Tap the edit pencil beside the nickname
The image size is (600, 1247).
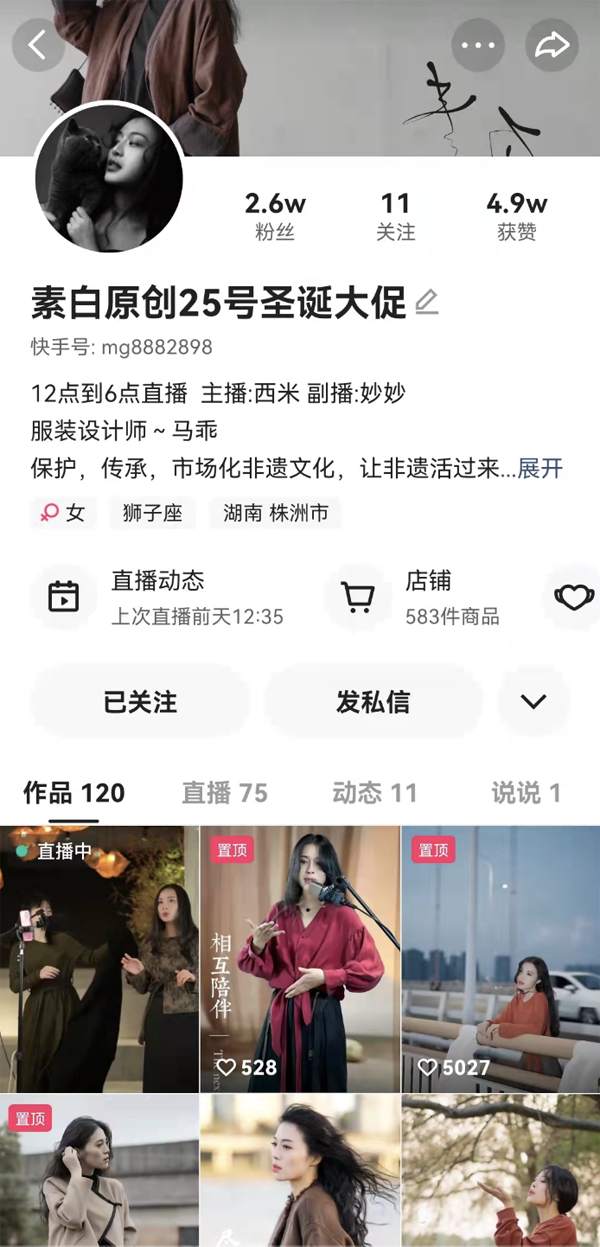point(427,301)
